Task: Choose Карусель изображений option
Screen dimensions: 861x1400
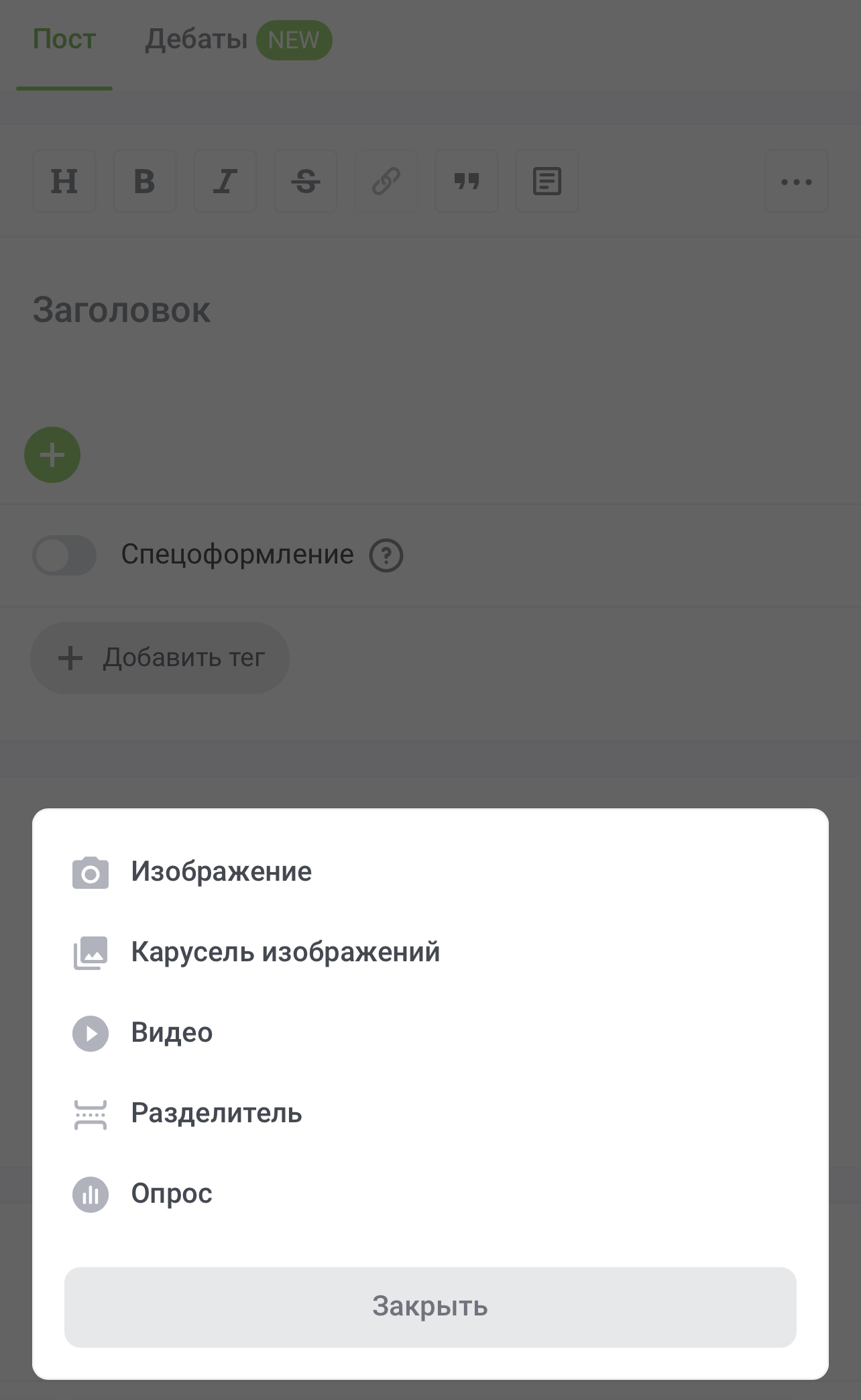Action: click(x=285, y=953)
